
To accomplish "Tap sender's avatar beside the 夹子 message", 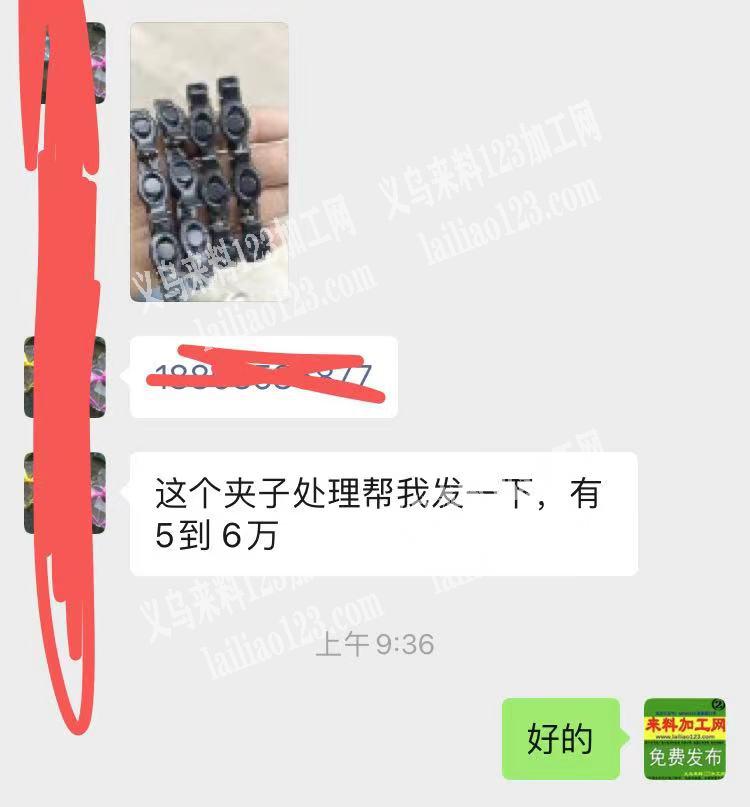I will point(66,492).
